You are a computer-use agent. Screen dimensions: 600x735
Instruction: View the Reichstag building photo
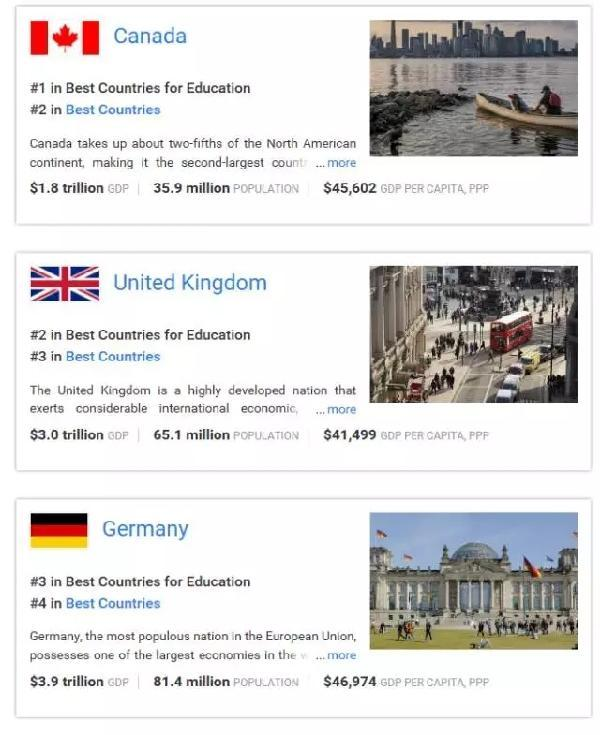coord(473,581)
